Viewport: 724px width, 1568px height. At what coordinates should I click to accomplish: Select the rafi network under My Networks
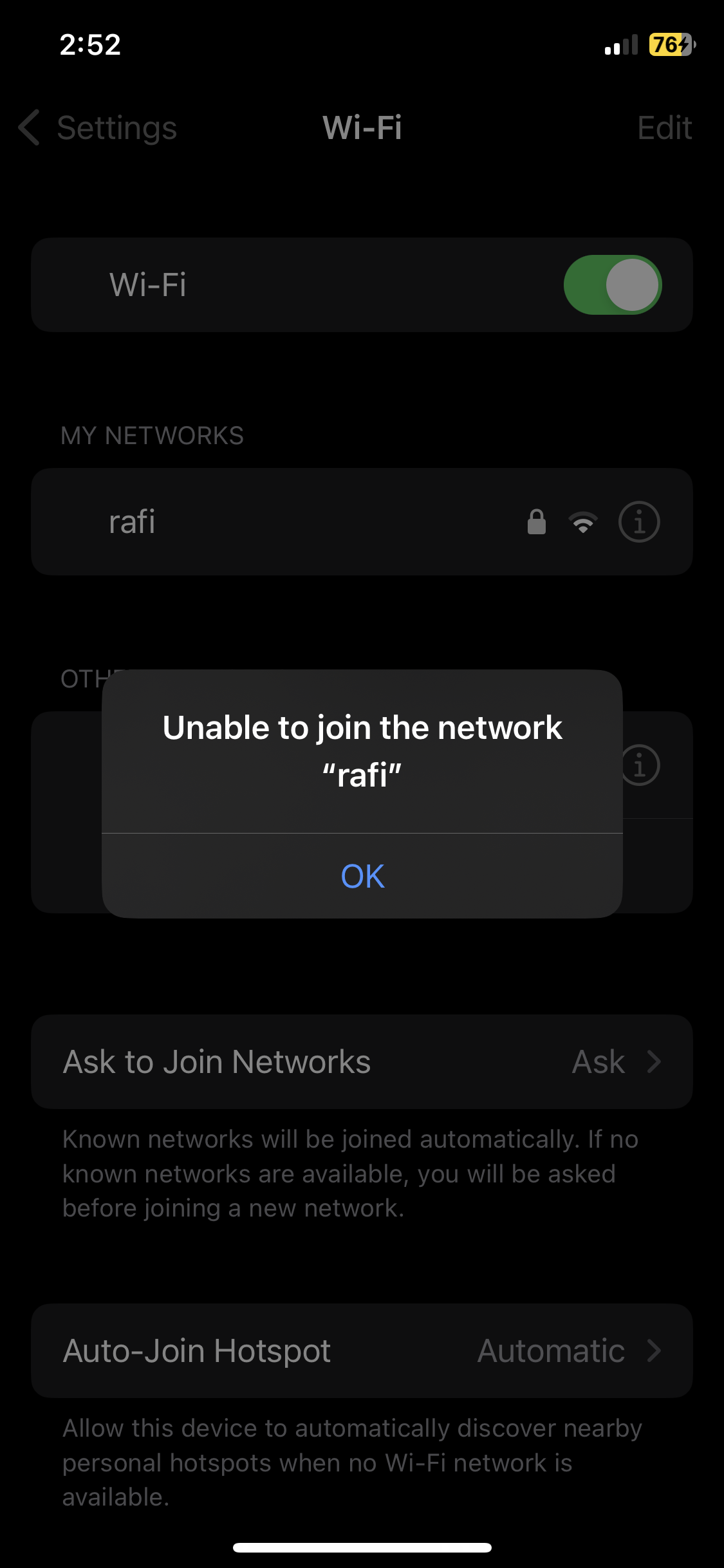coord(257,523)
